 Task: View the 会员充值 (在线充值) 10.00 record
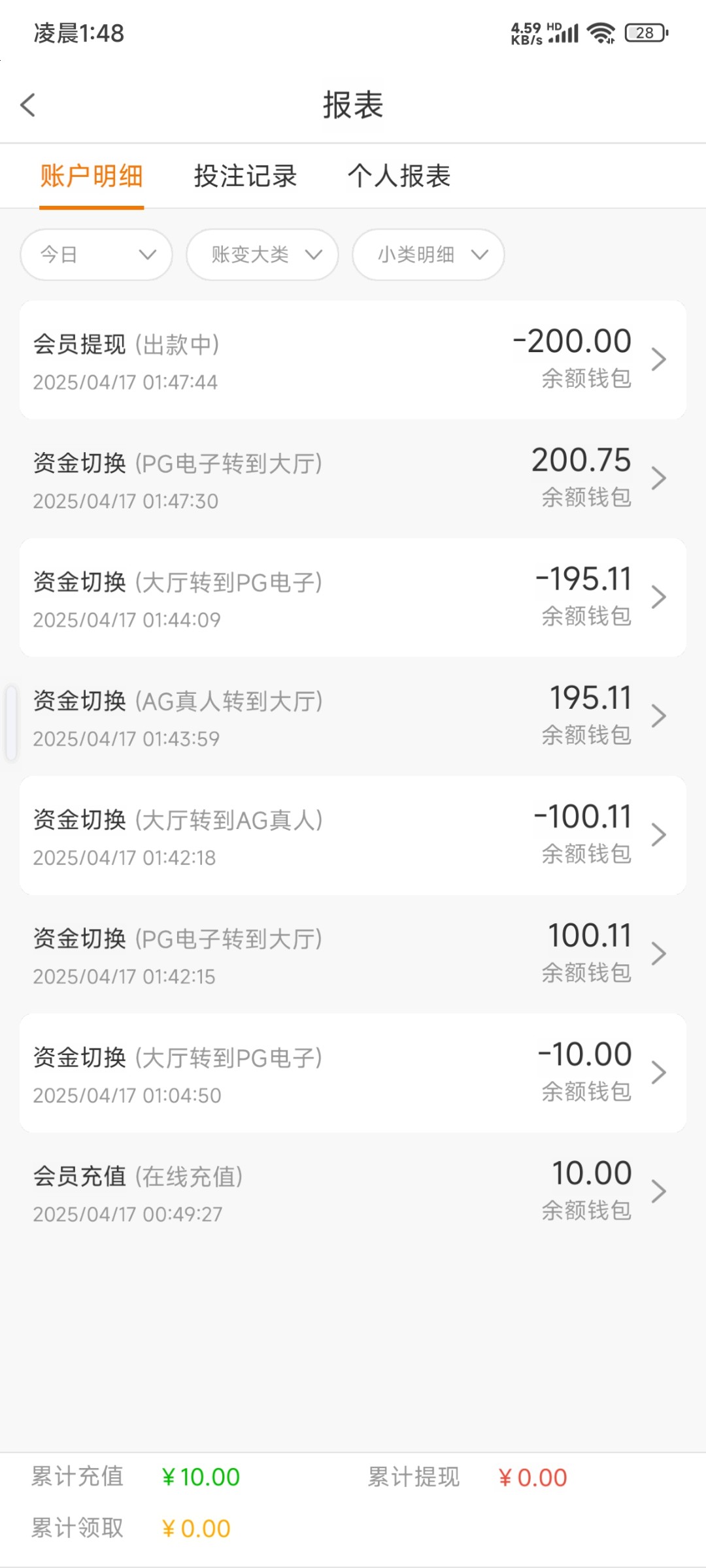(x=353, y=1192)
